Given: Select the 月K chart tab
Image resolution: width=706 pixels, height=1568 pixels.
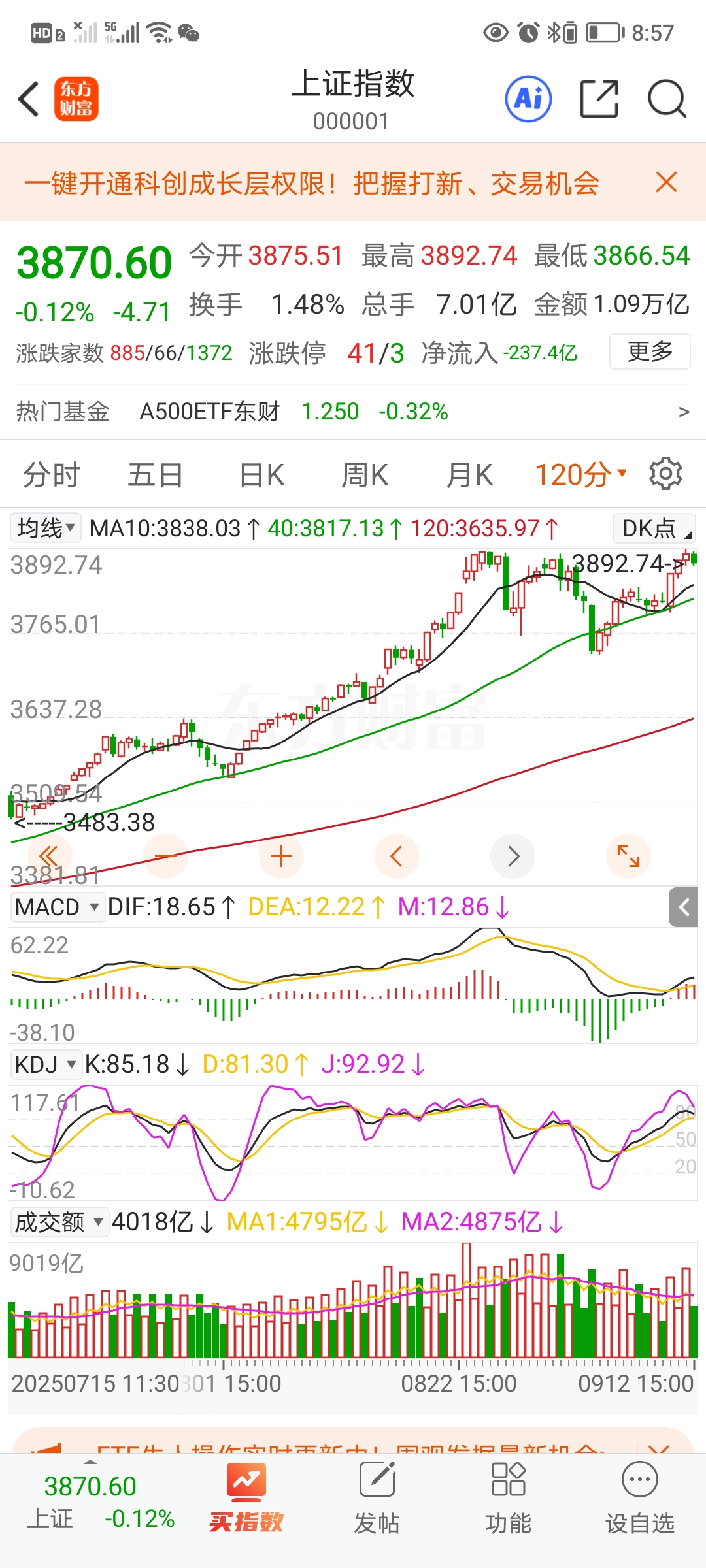Looking at the screenshot, I should coord(469,475).
